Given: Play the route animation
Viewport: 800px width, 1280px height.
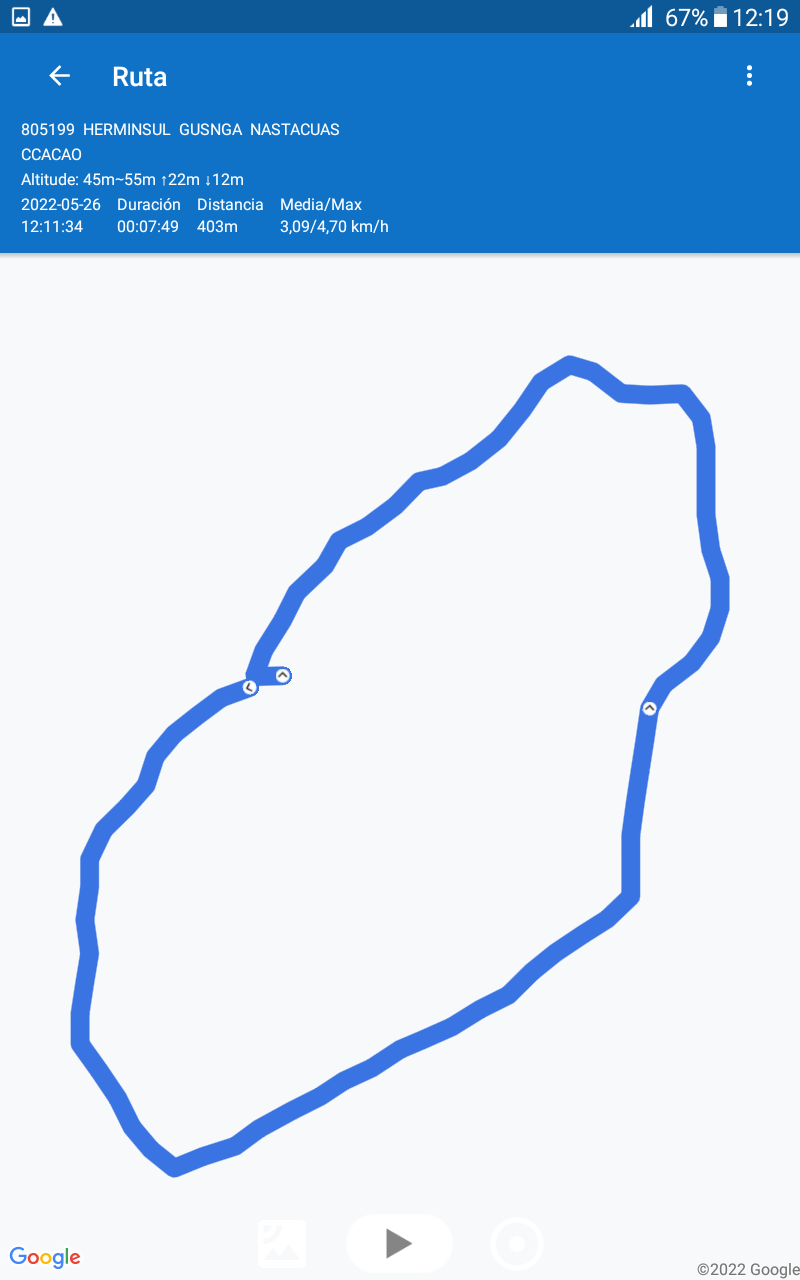Looking at the screenshot, I should tap(399, 1243).
